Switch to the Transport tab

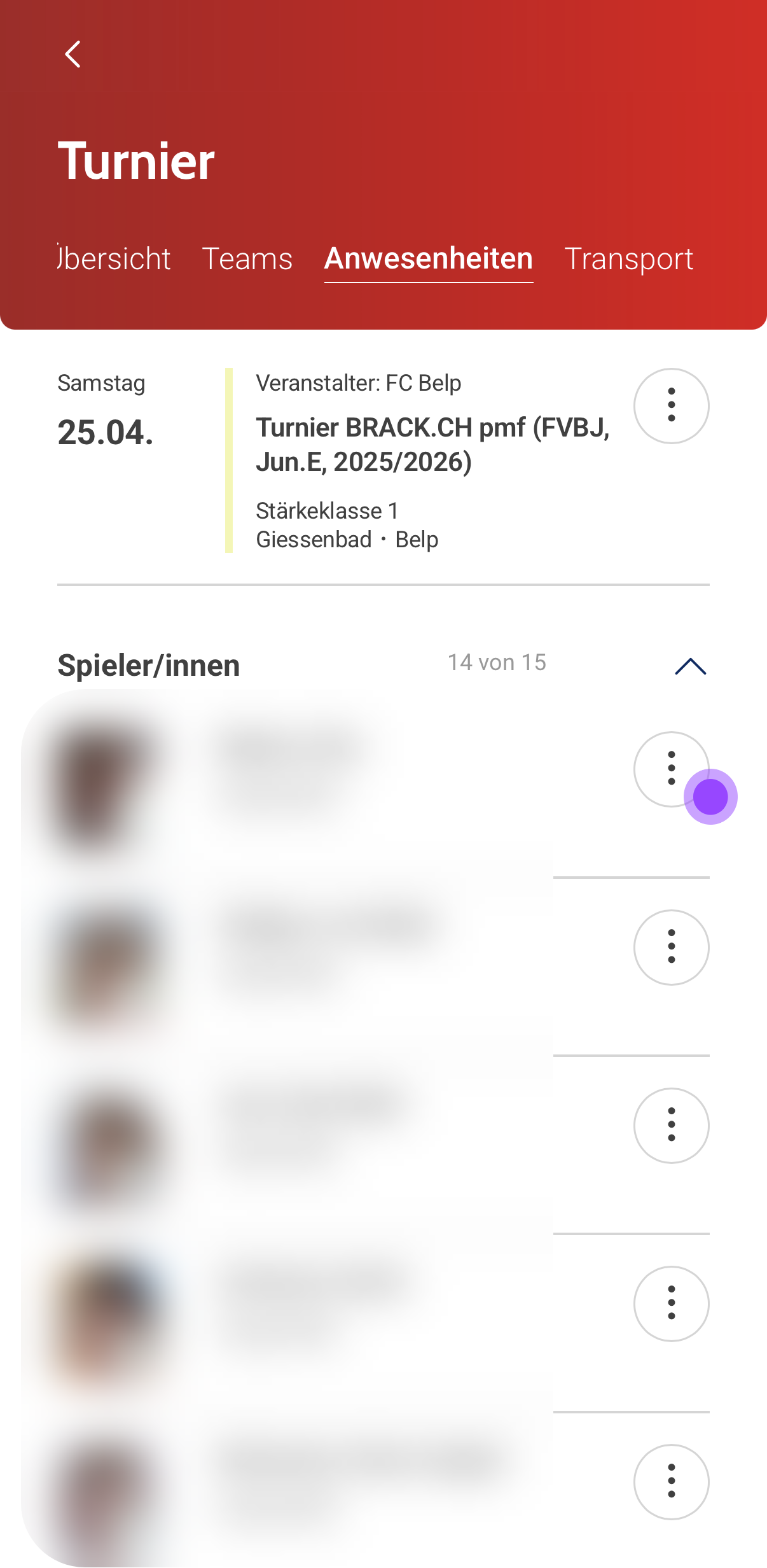(x=628, y=259)
